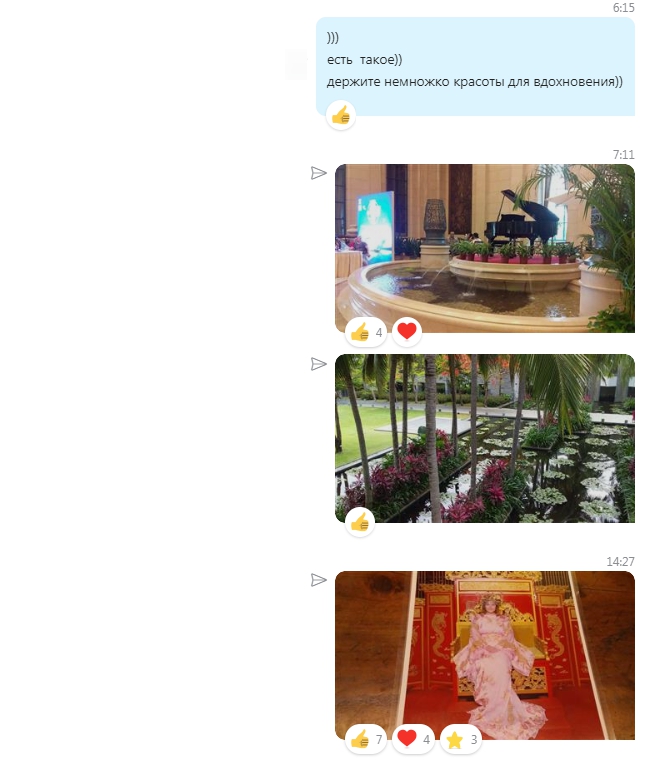Open the piano and fountain photo
Viewport: 646px width, 766px height.
[x=485, y=240]
